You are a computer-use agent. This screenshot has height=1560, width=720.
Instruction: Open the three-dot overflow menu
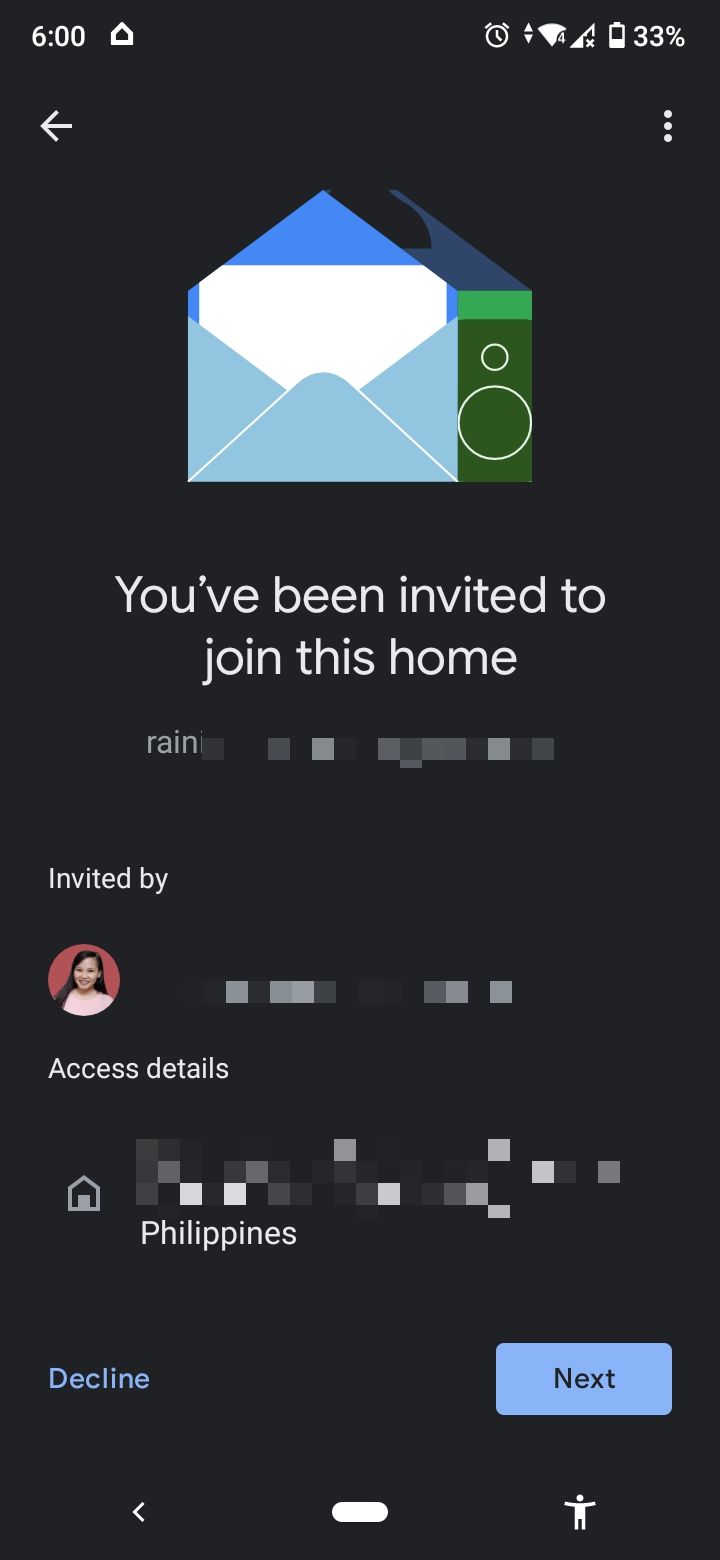667,126
